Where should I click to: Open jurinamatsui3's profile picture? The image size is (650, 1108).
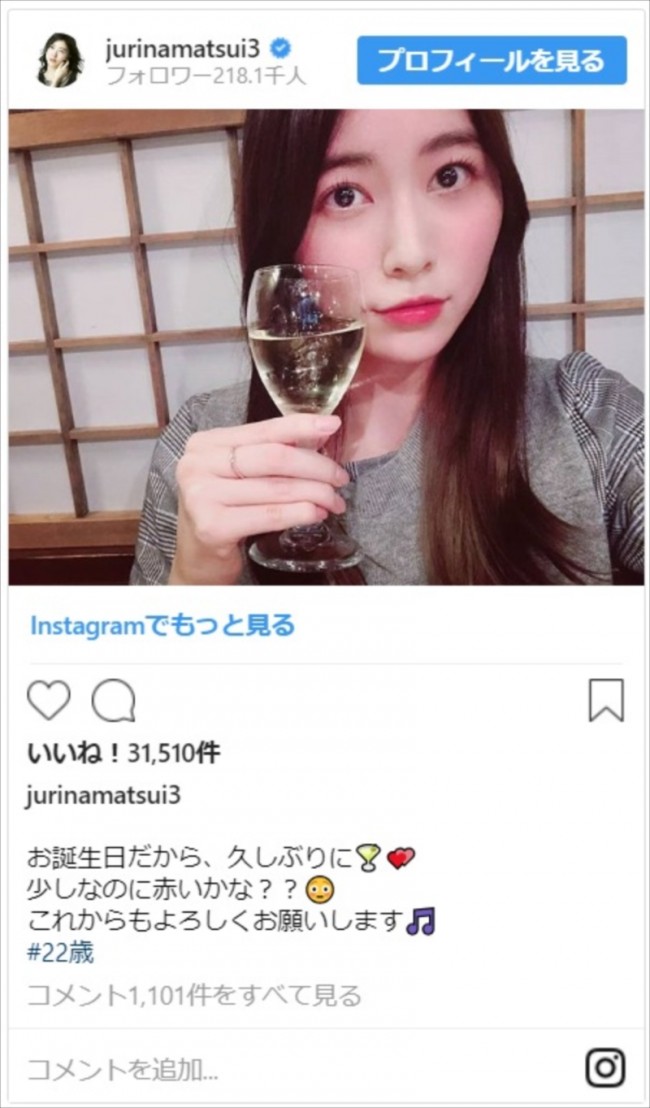(x=61, y=61)
